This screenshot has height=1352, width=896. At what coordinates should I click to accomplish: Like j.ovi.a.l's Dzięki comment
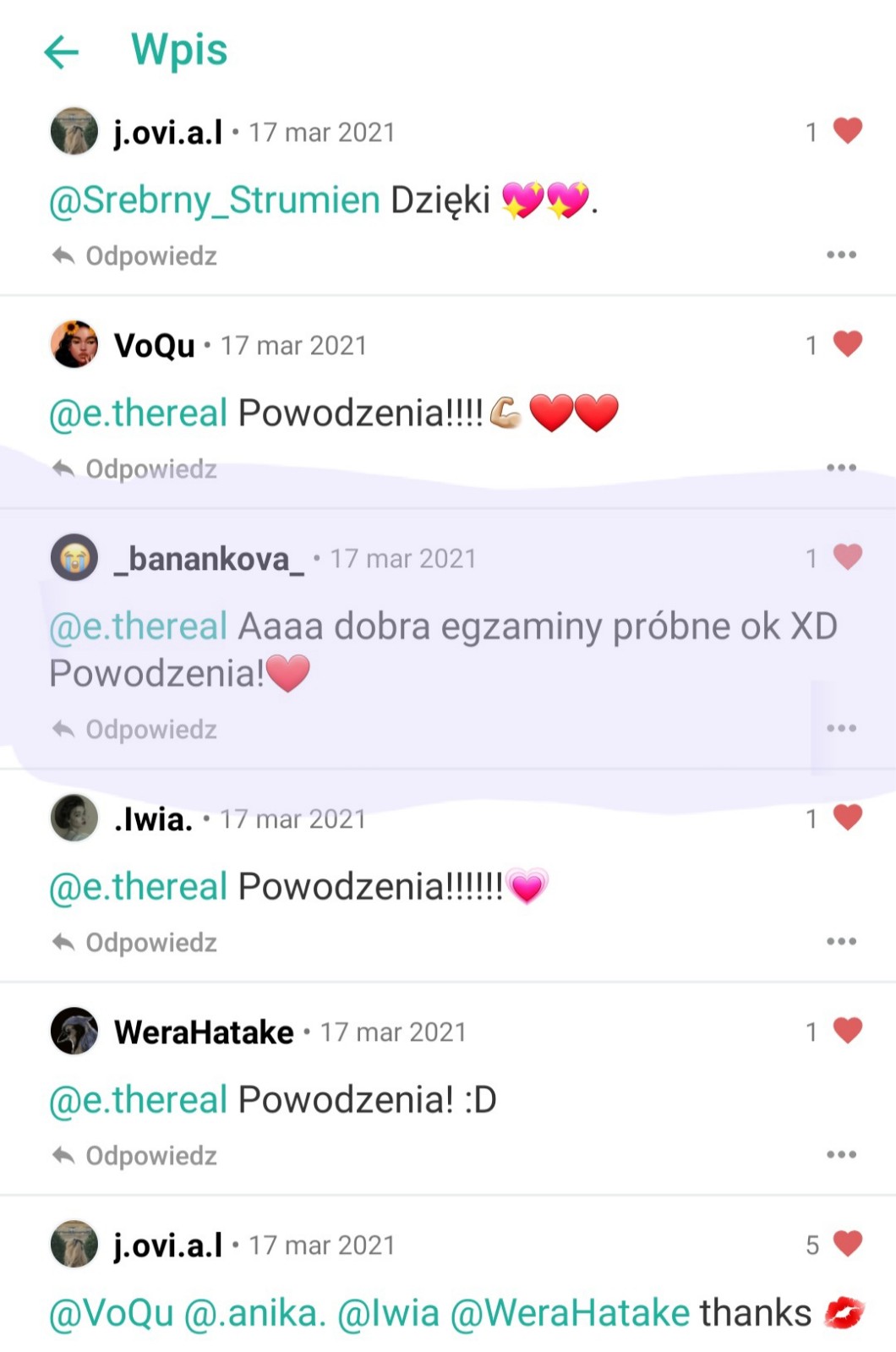847,130
